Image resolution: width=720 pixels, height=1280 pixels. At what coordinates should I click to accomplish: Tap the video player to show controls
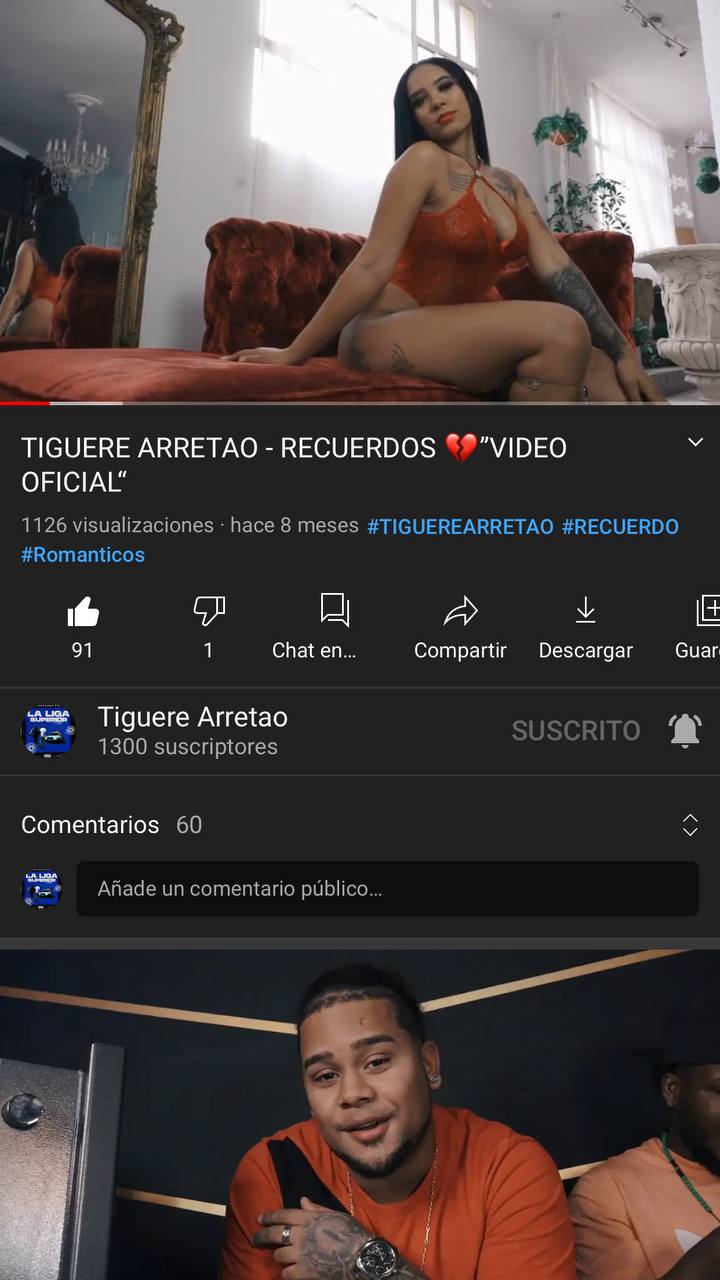360,200
